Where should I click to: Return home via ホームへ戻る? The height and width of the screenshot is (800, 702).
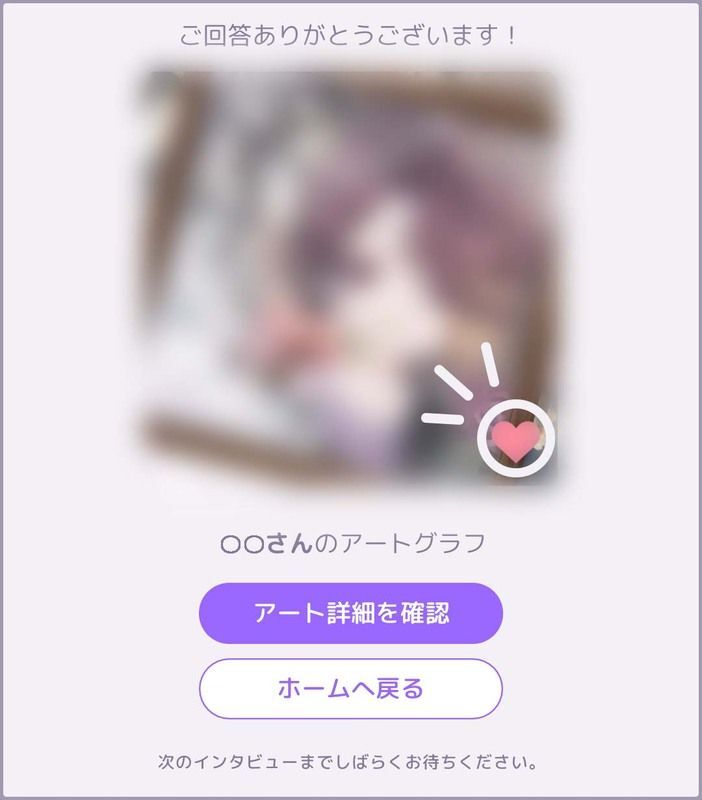coord(350,688)
